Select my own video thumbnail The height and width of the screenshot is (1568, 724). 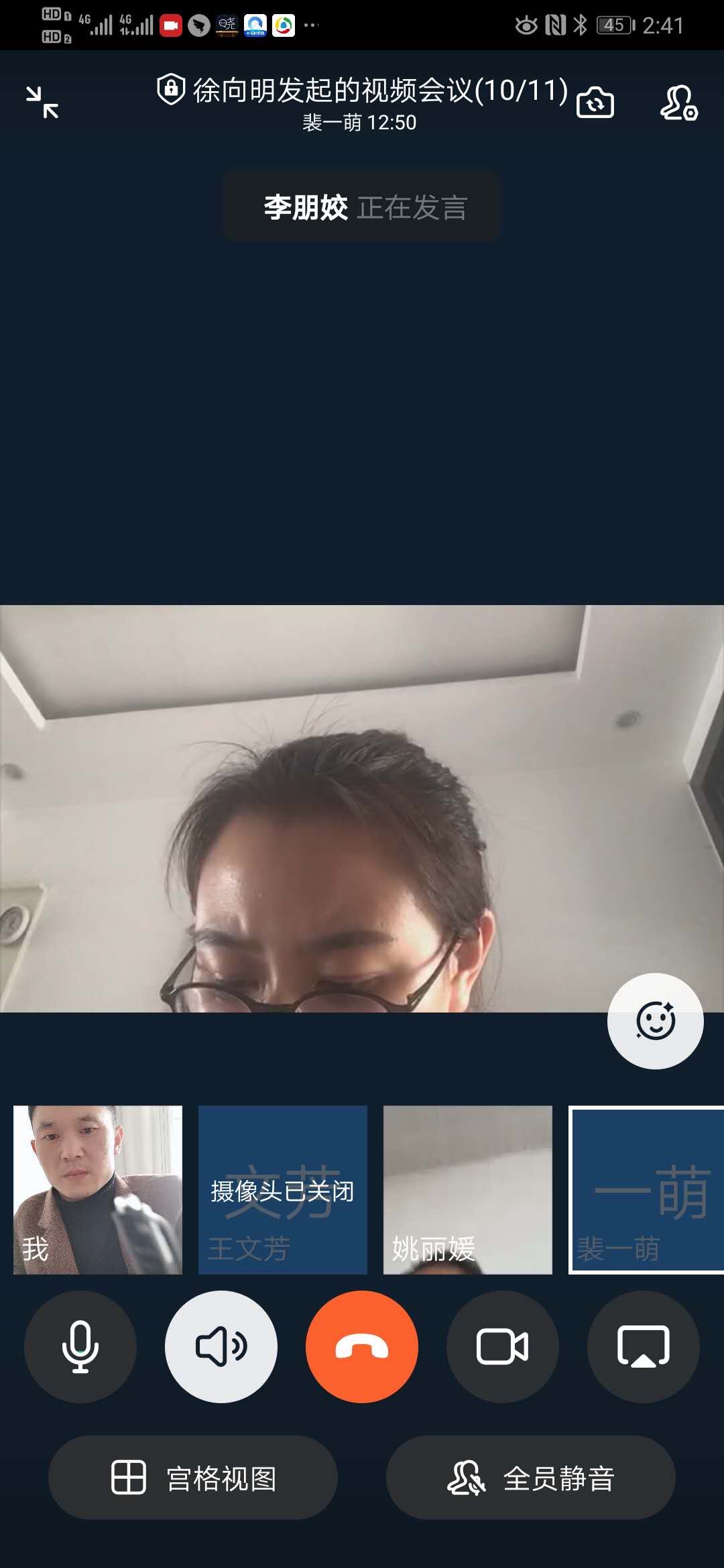(98, 1189)
